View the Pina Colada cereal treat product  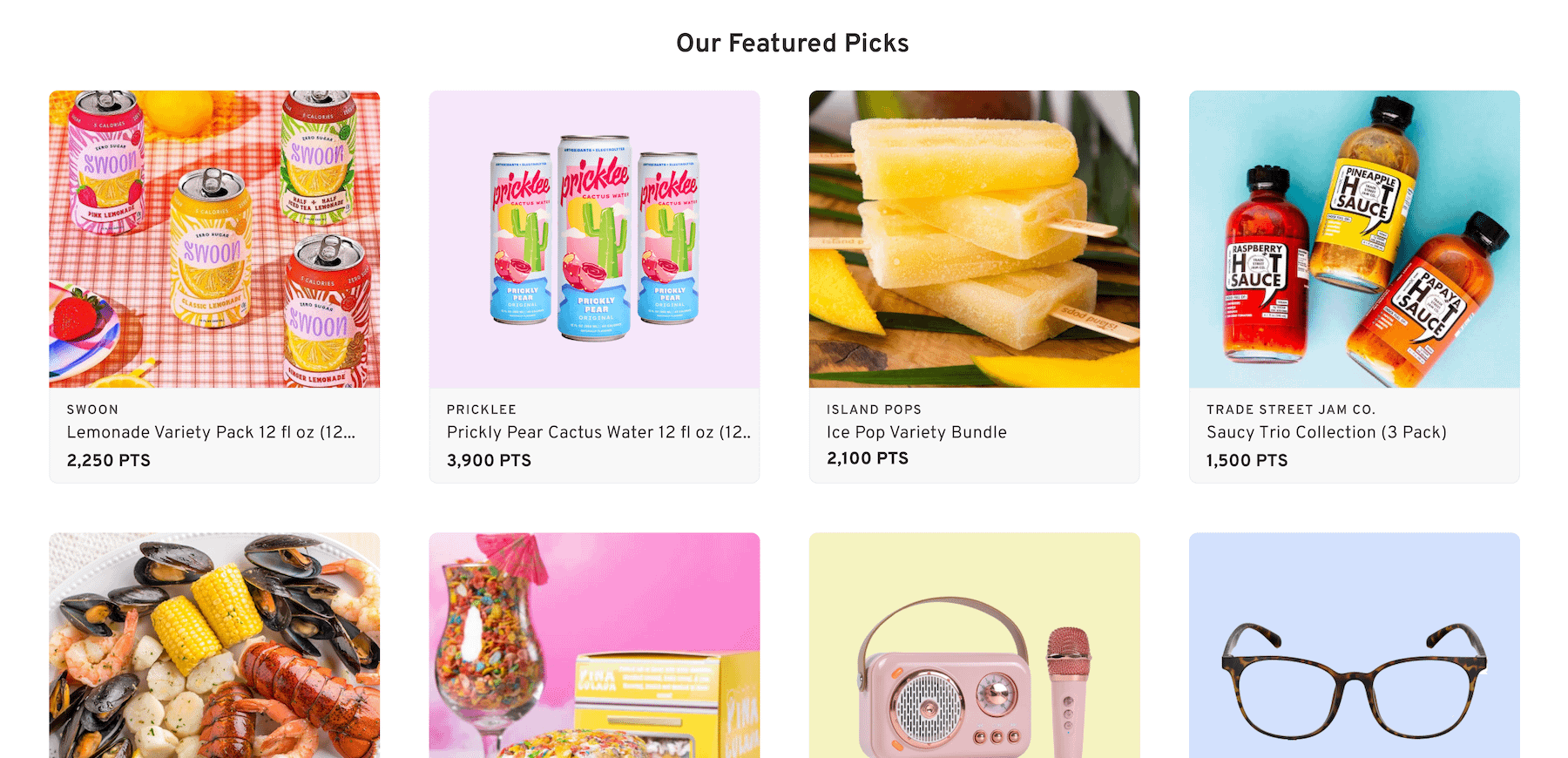tap(594, 645)
